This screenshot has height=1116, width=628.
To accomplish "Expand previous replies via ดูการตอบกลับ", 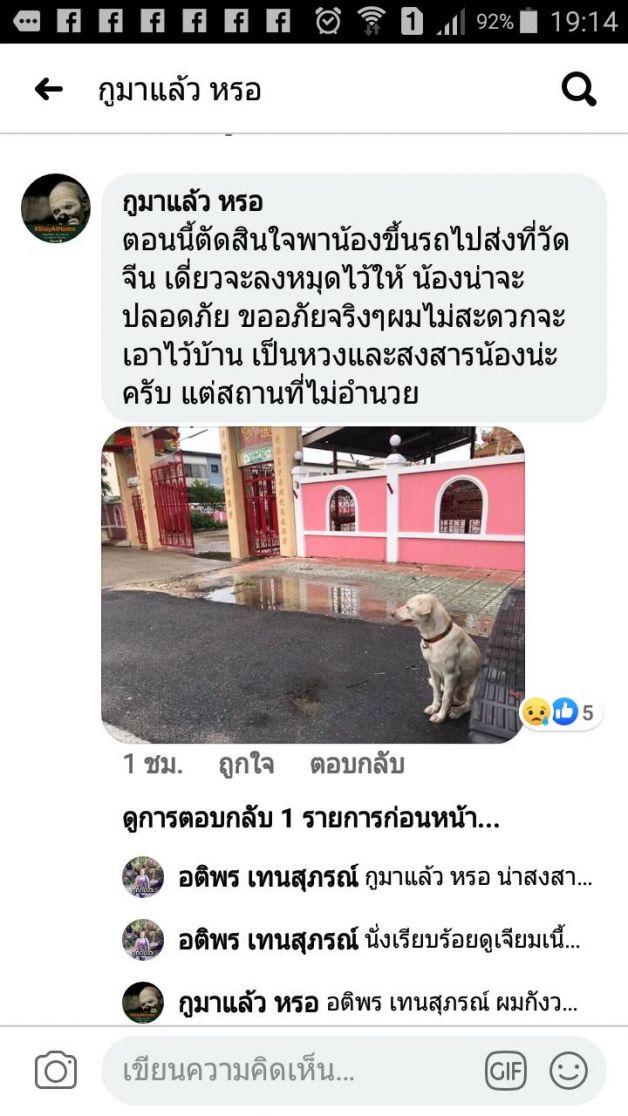I will point(310,820).
